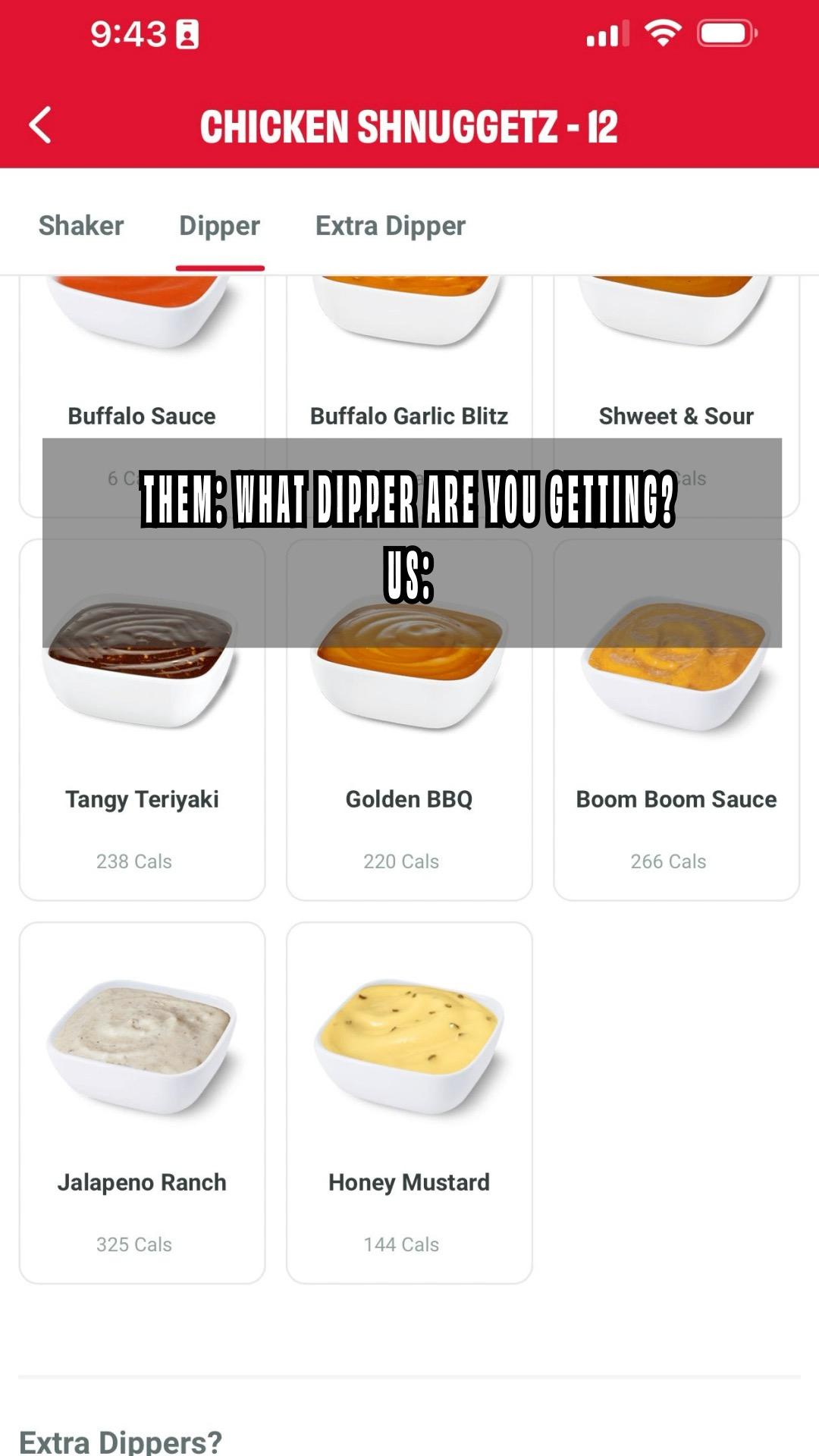Go back using the header arrow
This screenshot has height=1456, width=819.
(41, 125)
